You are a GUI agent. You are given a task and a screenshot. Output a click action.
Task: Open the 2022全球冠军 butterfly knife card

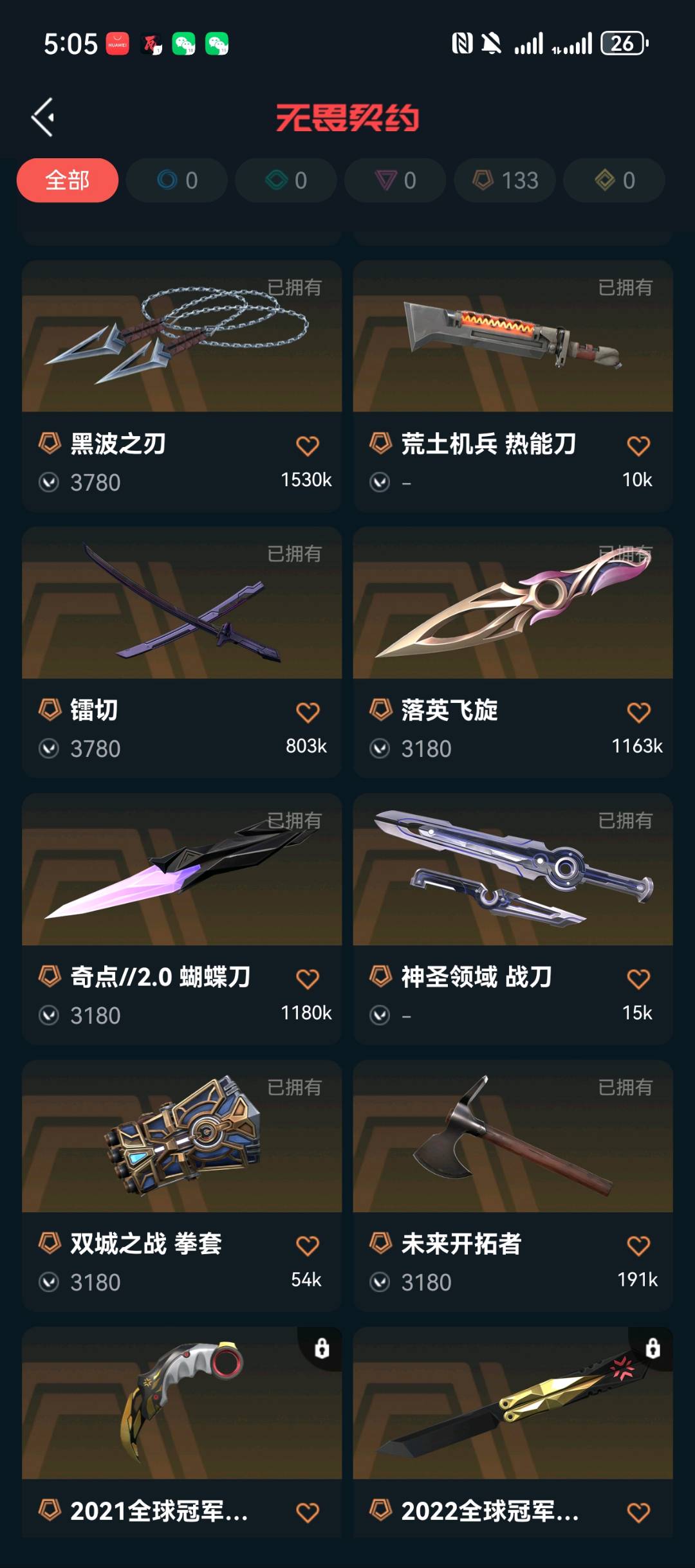point(513,1432)
